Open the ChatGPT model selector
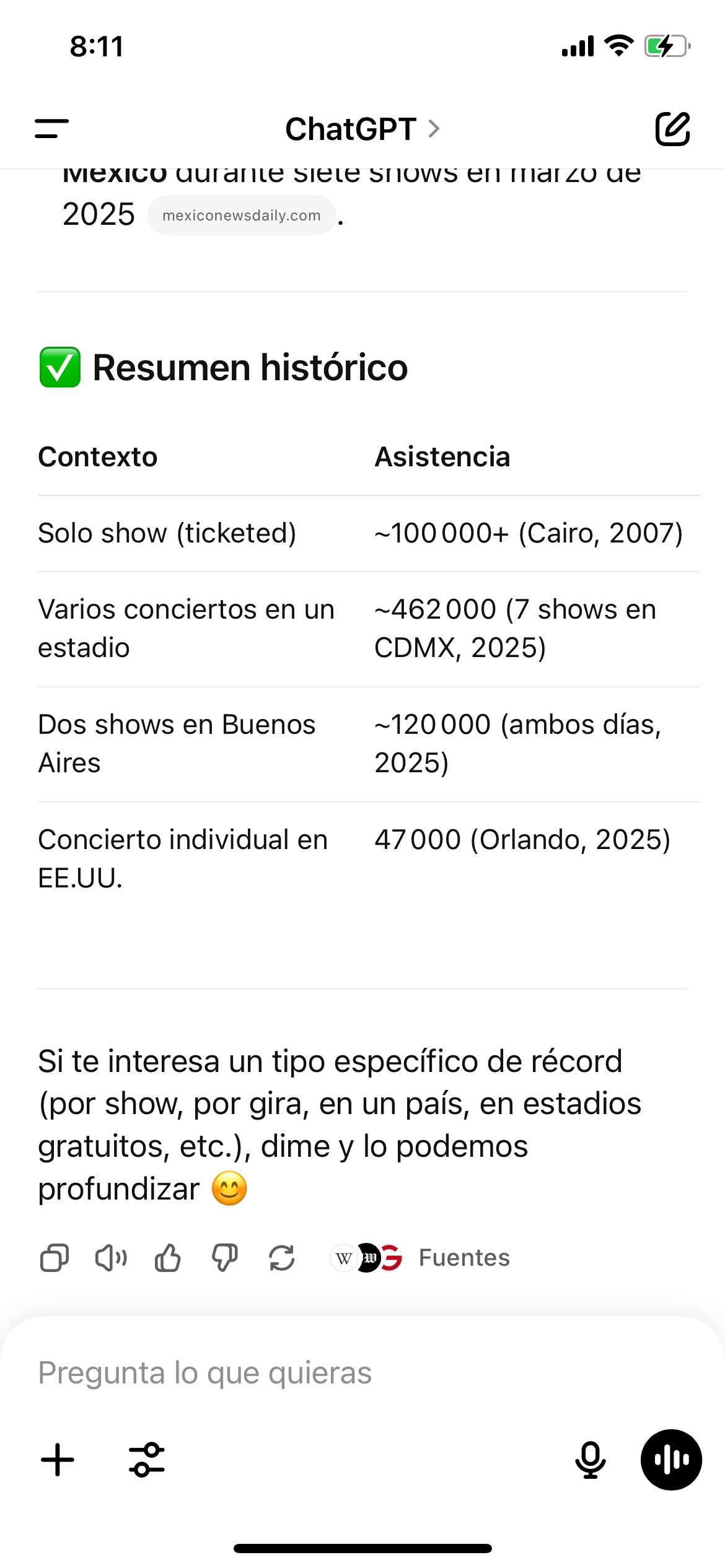The height and width of the screenshot is (1568, 725). pyautogui.click(x=362, y=129)
